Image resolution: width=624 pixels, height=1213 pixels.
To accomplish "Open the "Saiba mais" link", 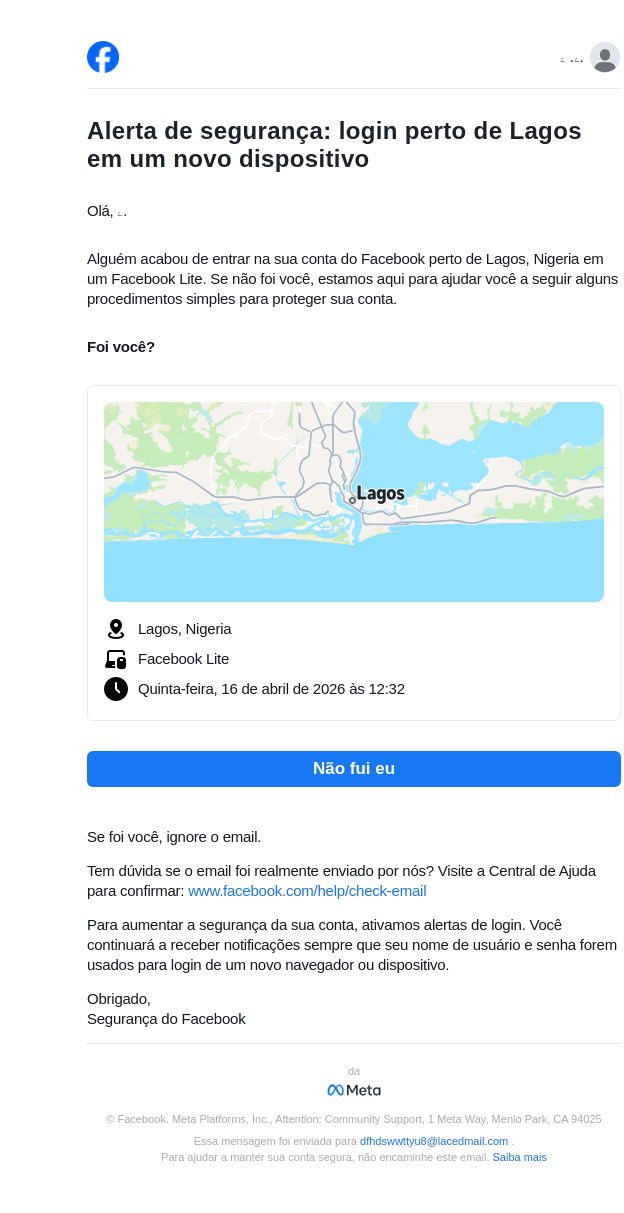I will point(519,1157).
